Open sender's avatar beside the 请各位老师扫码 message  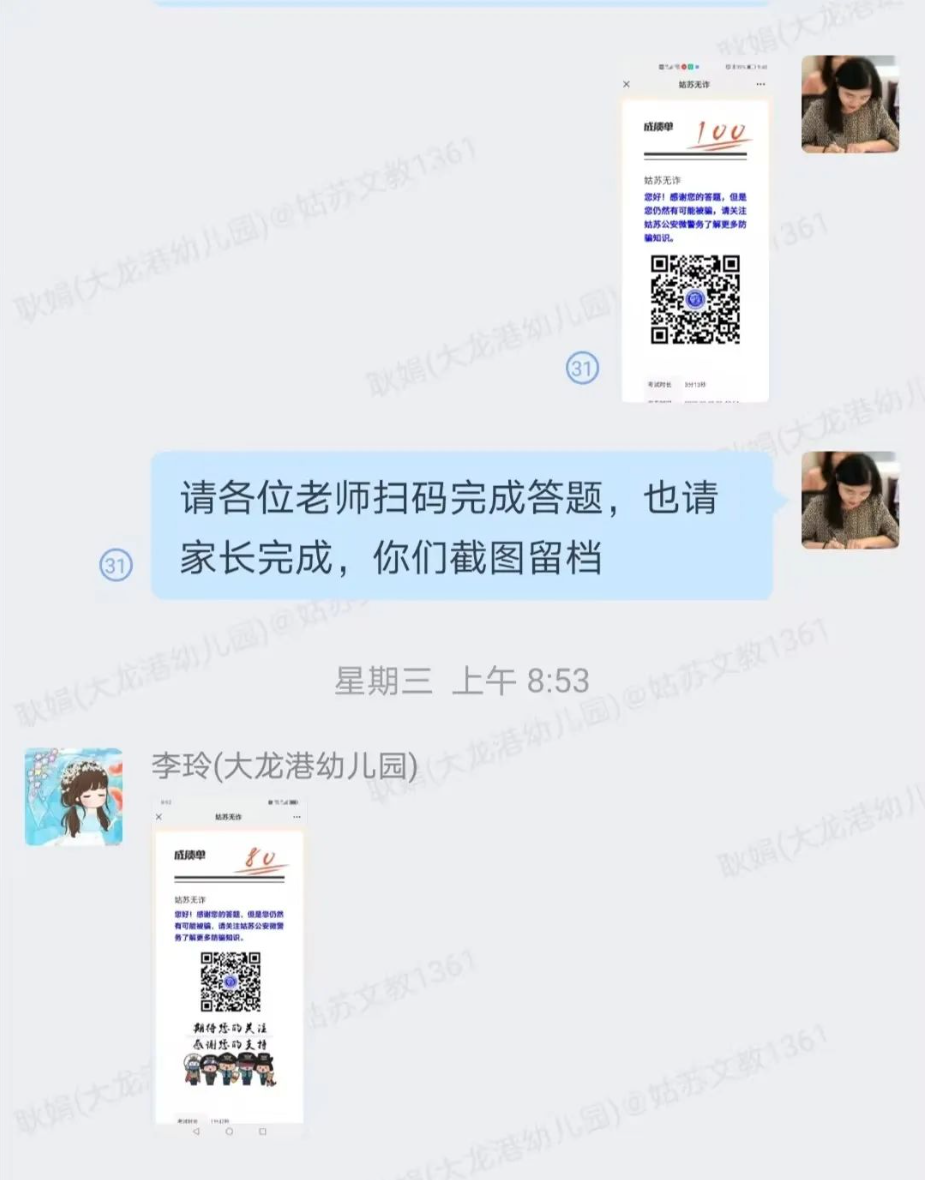click(x=849, y=500)
